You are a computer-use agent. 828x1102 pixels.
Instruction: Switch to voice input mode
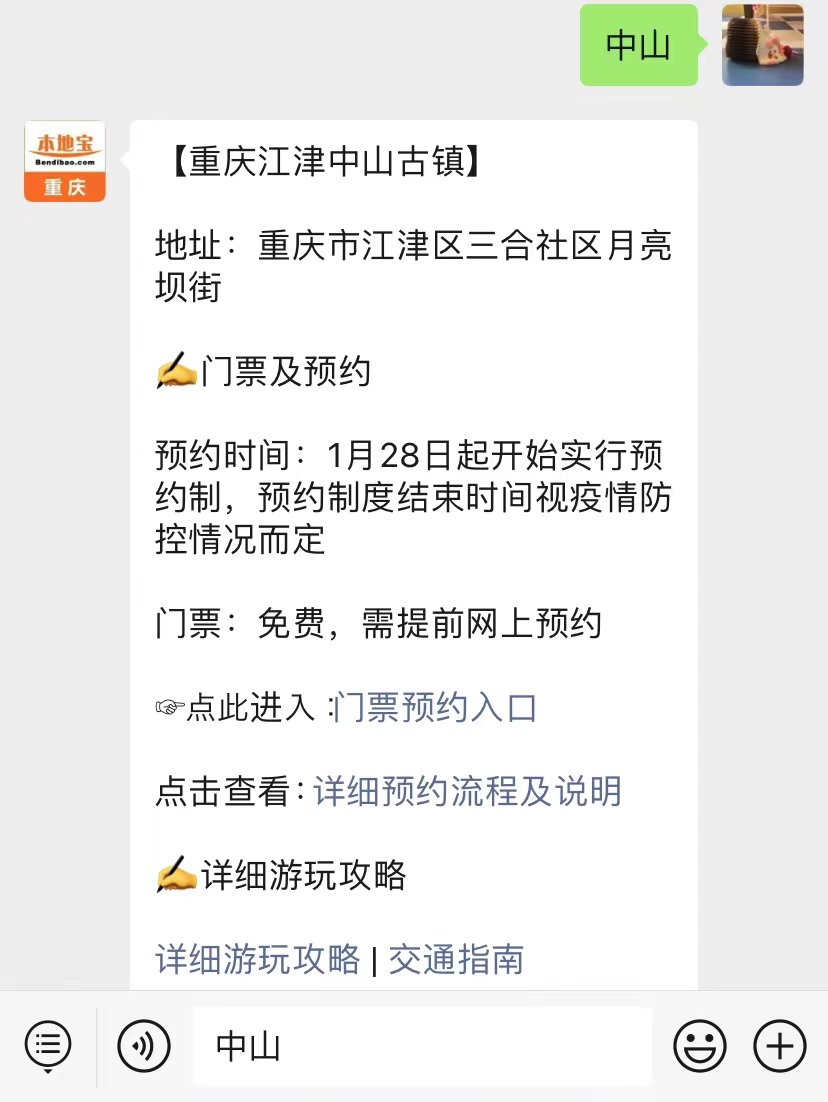pyautogui.click(x=144, y=1046)
